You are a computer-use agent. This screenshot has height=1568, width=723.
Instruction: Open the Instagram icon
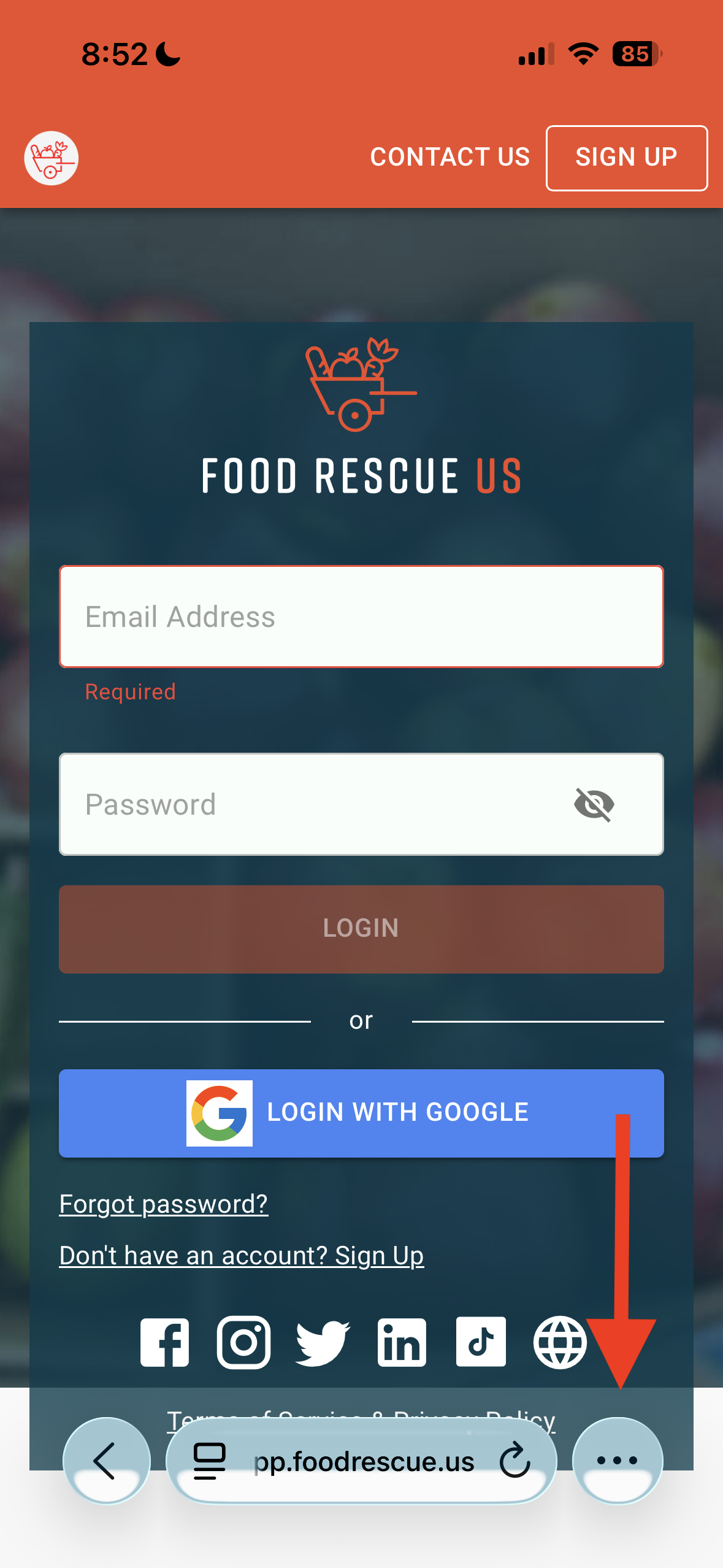(243, 1342)
